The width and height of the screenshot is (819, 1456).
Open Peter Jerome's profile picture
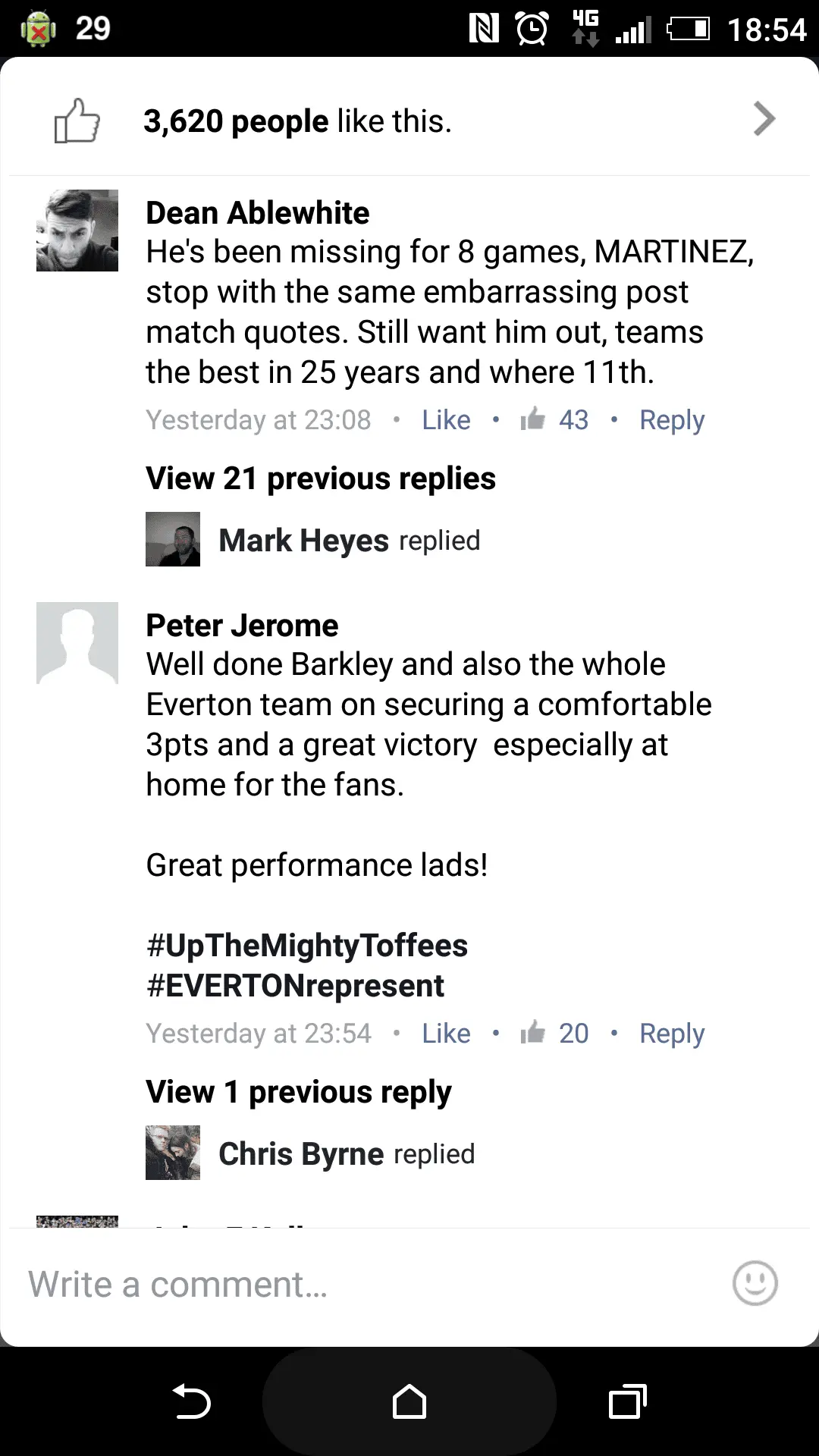pos(77,643)
